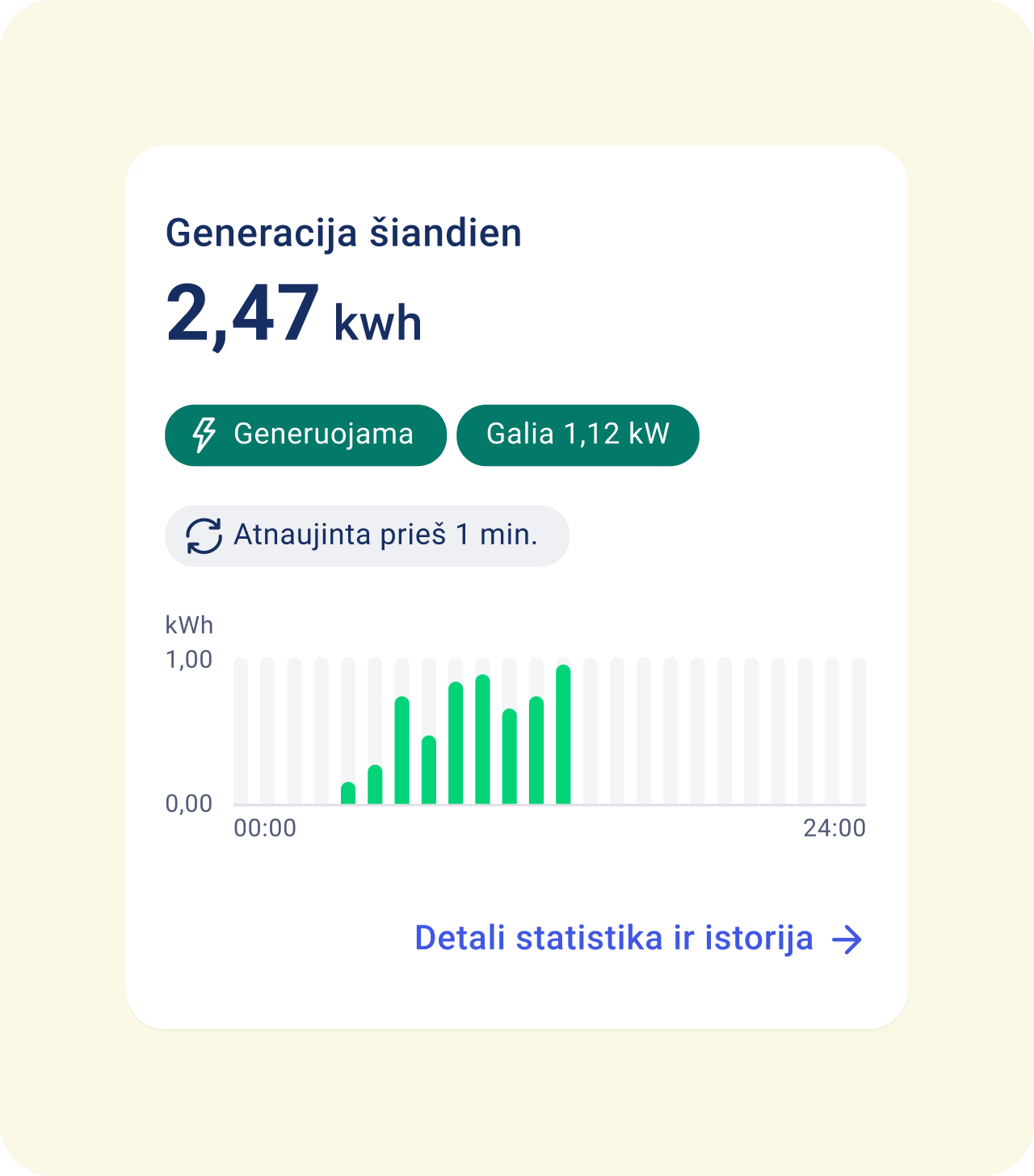Click the lightning bolt icon in Generuojama badge
The image size is (1034, 1176).
[204, 435]
